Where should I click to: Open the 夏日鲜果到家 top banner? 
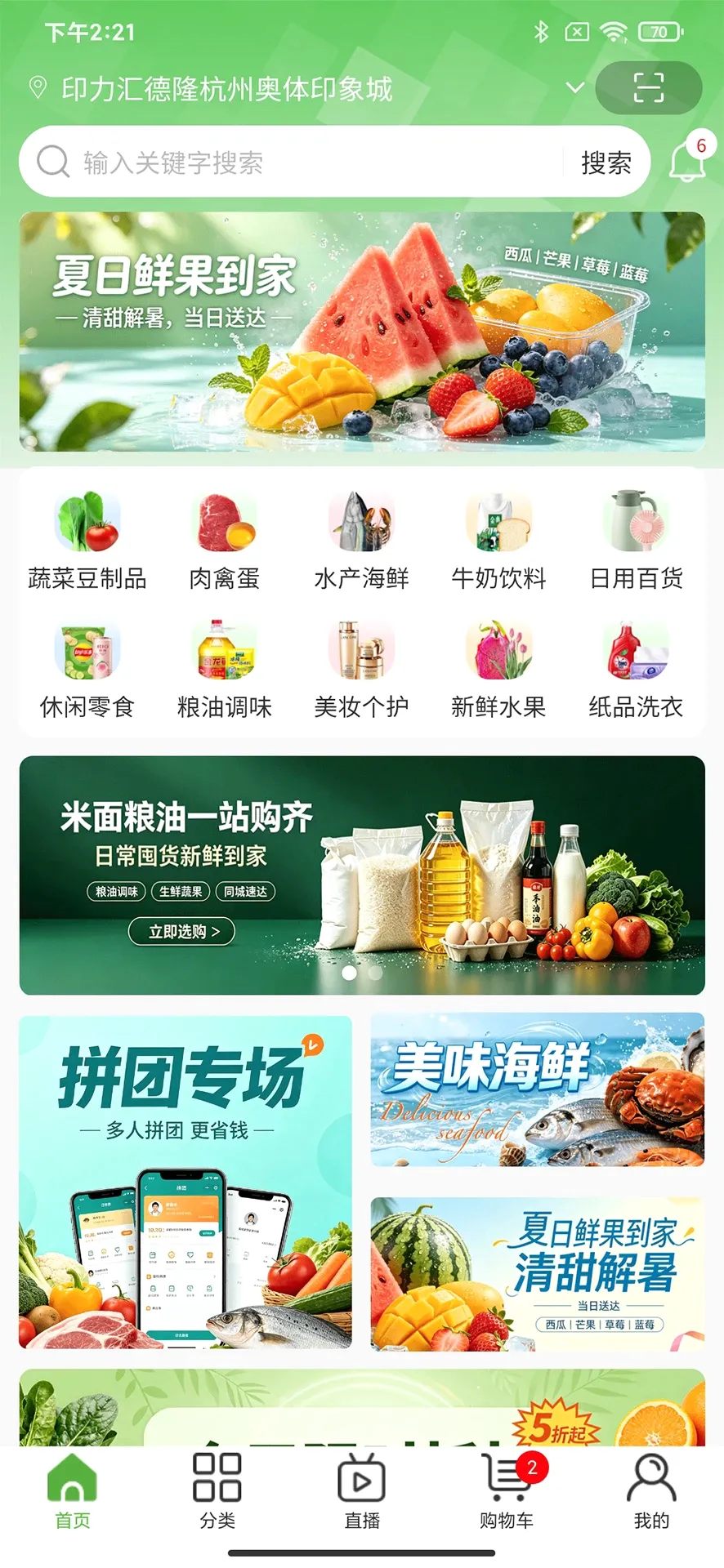point(362,332)
